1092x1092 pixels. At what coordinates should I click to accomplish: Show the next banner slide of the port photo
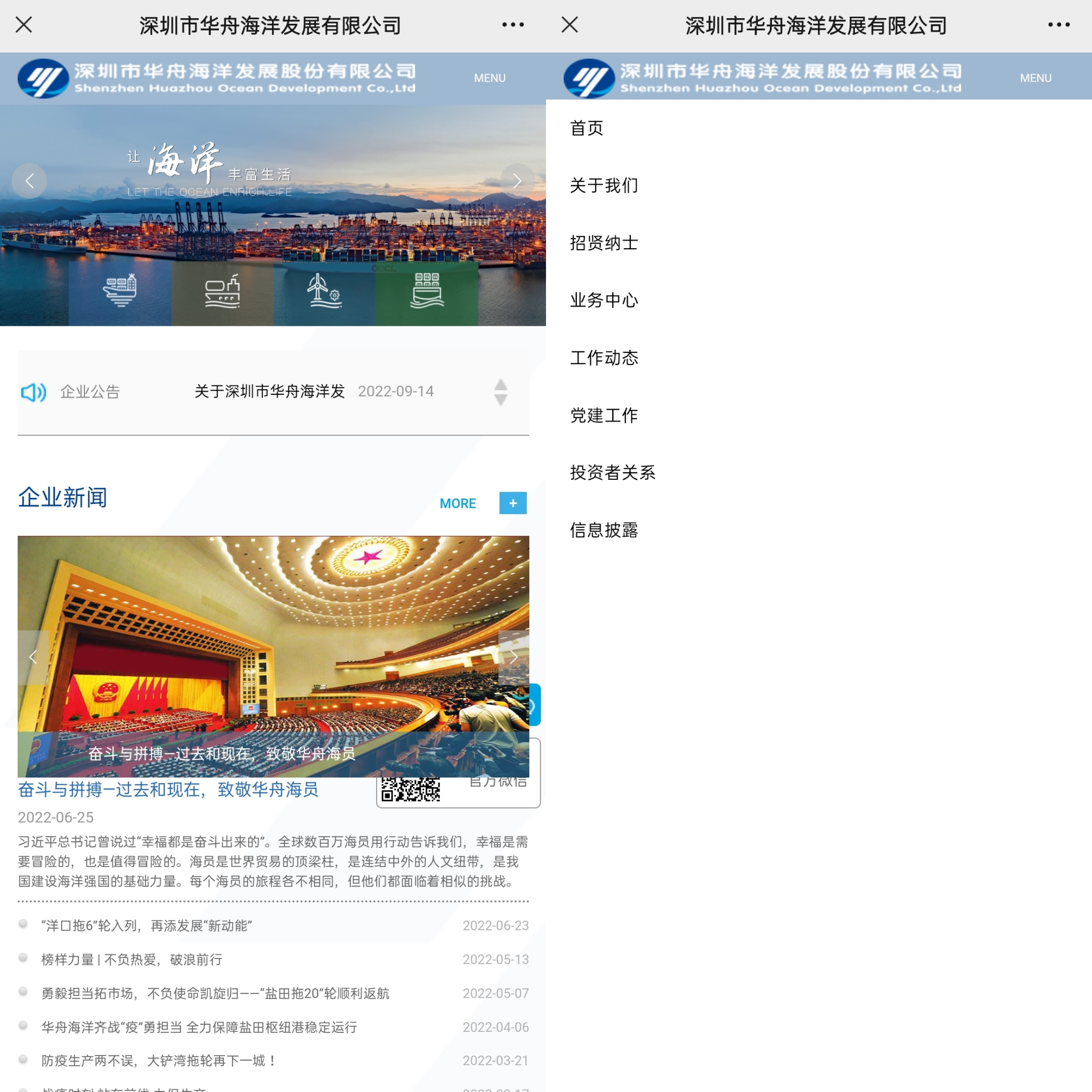pos(517,181)
